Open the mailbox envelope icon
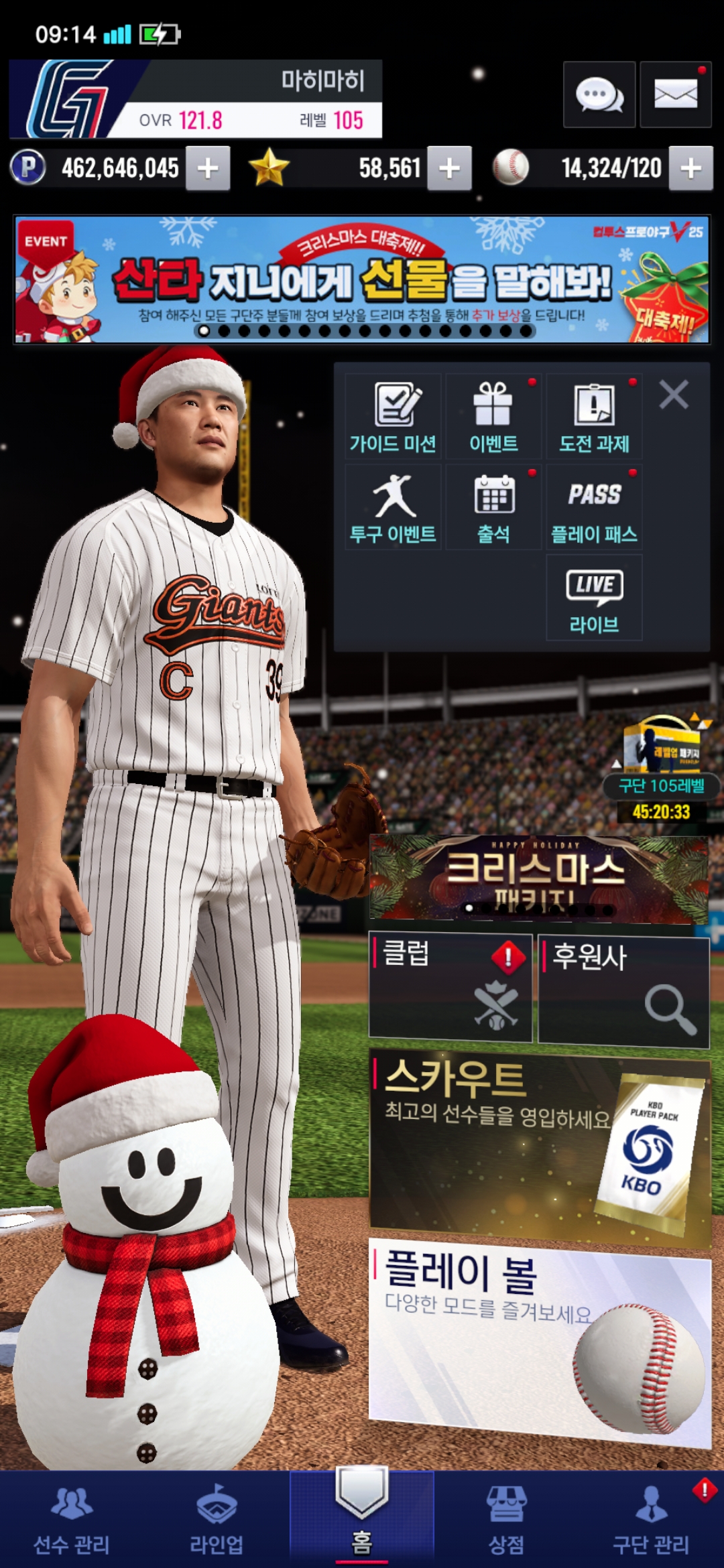724x1568 pixels. click(675, 94)
